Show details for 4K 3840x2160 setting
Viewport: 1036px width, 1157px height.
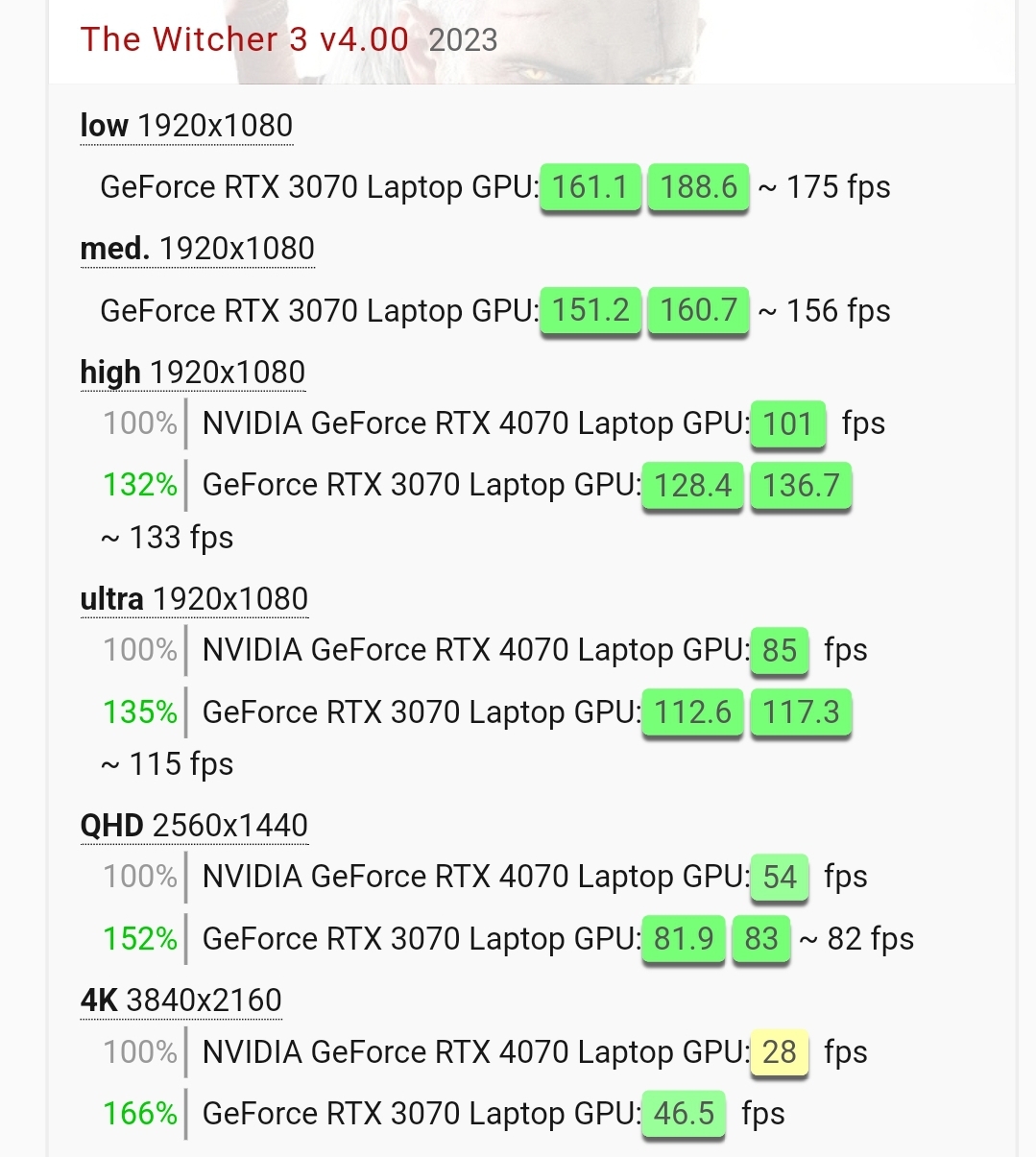pos(181,1000)
